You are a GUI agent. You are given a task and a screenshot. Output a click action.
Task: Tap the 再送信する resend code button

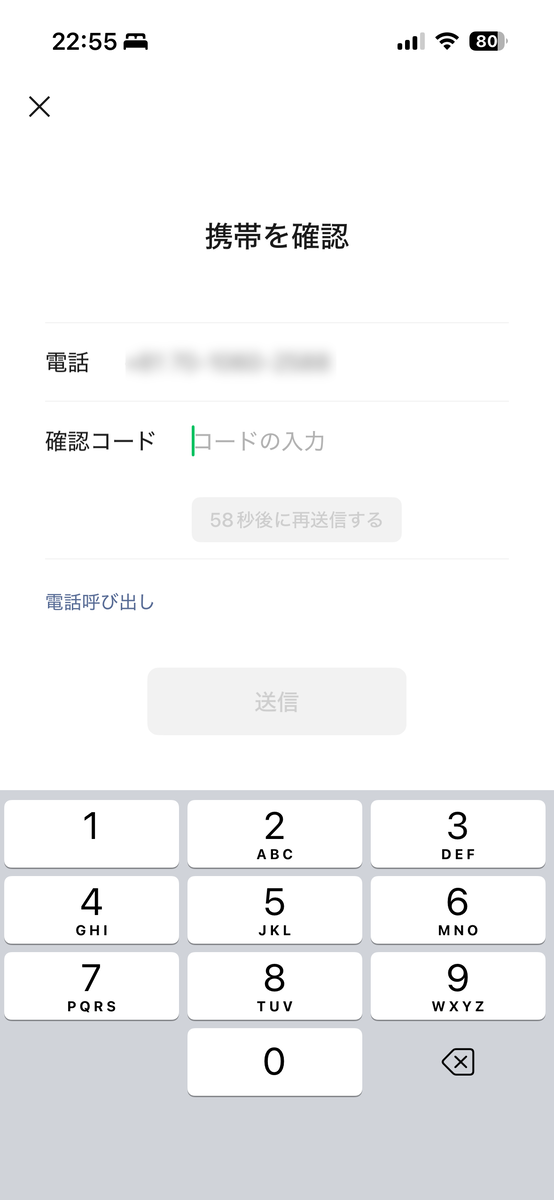click(297, 520)
